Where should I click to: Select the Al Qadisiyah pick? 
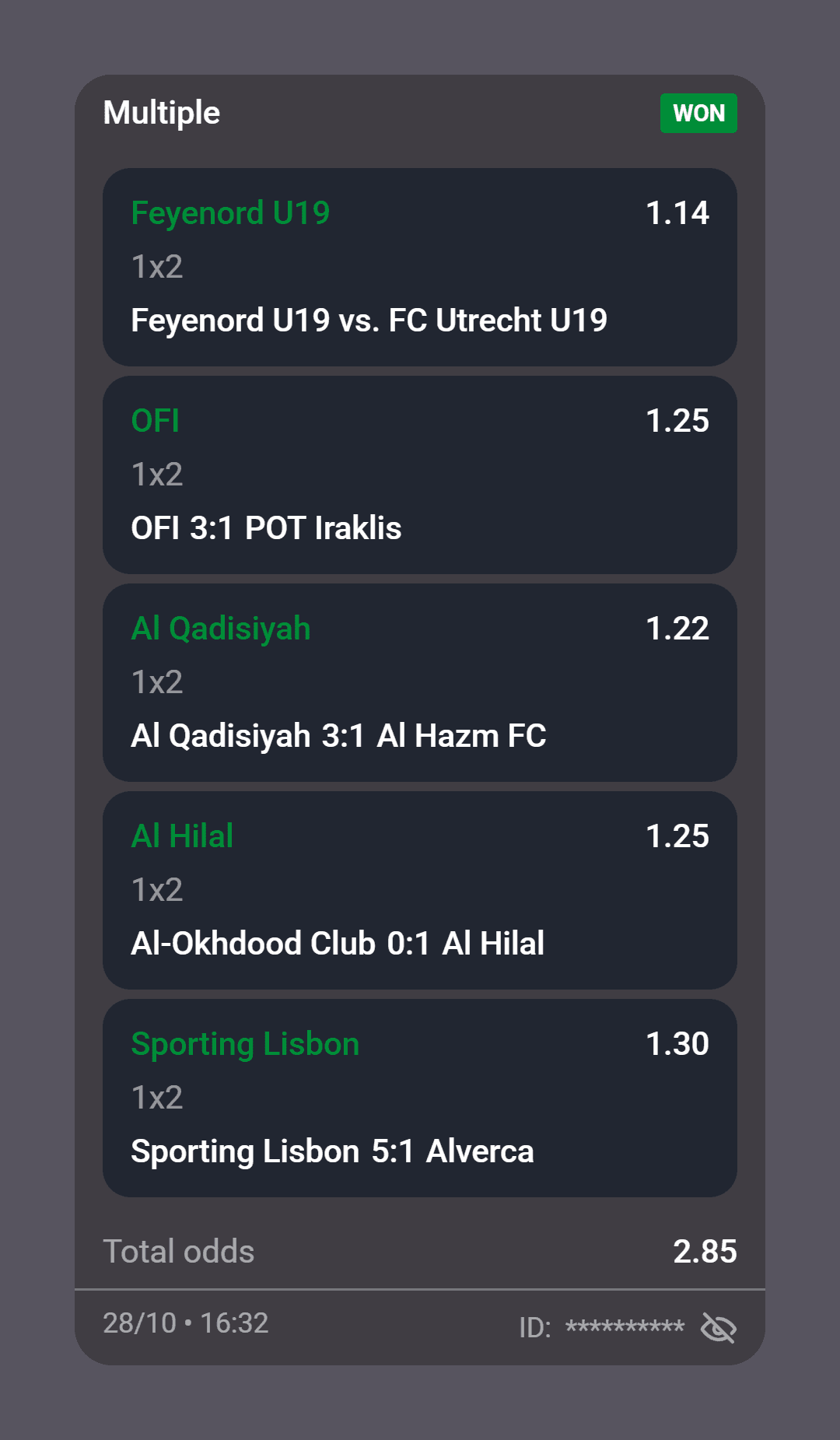(x=220, y=629)
